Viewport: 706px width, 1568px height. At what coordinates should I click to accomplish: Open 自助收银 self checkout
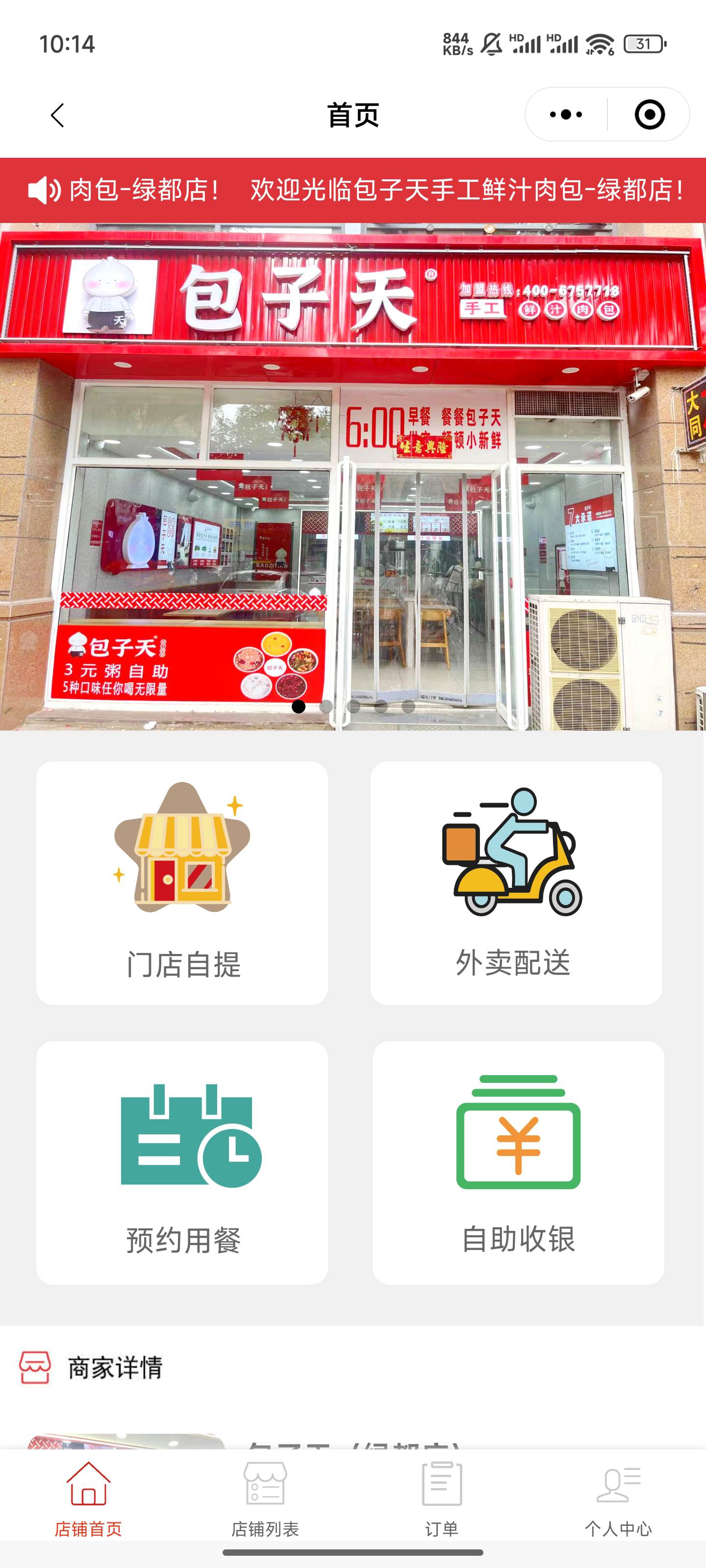pos(518,1162)
